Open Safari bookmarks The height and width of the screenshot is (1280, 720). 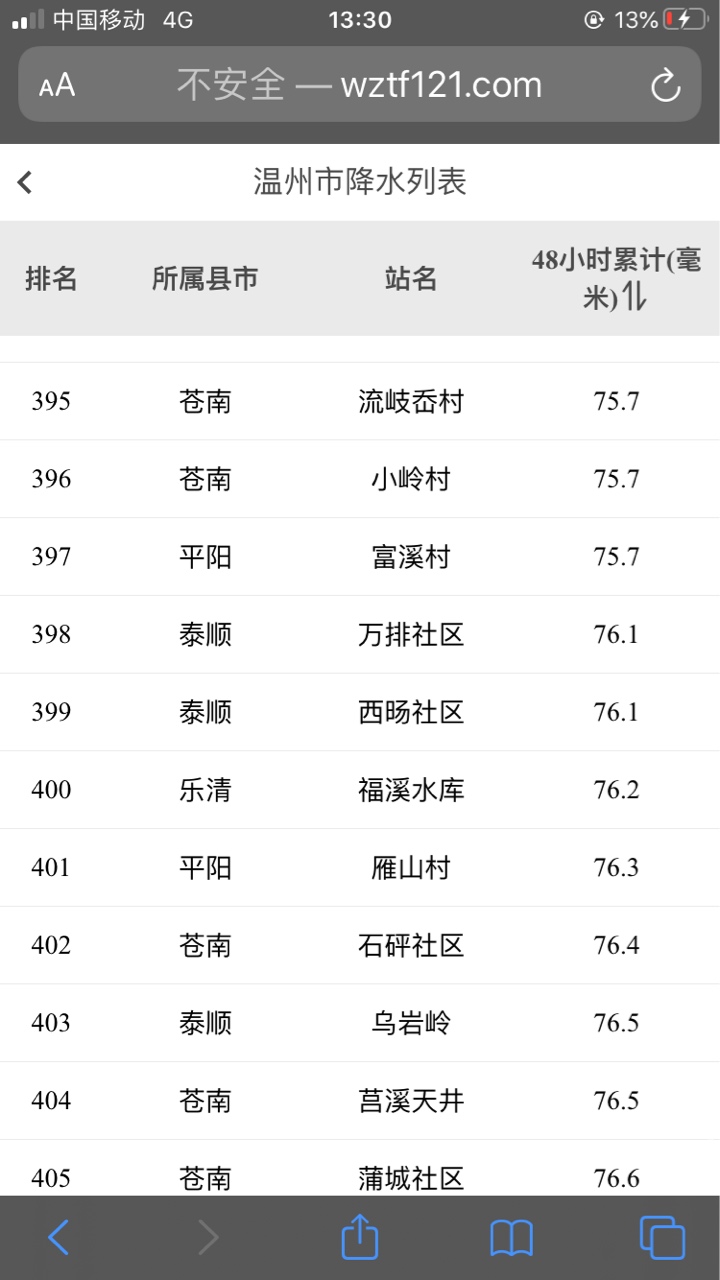(511, 1239)
